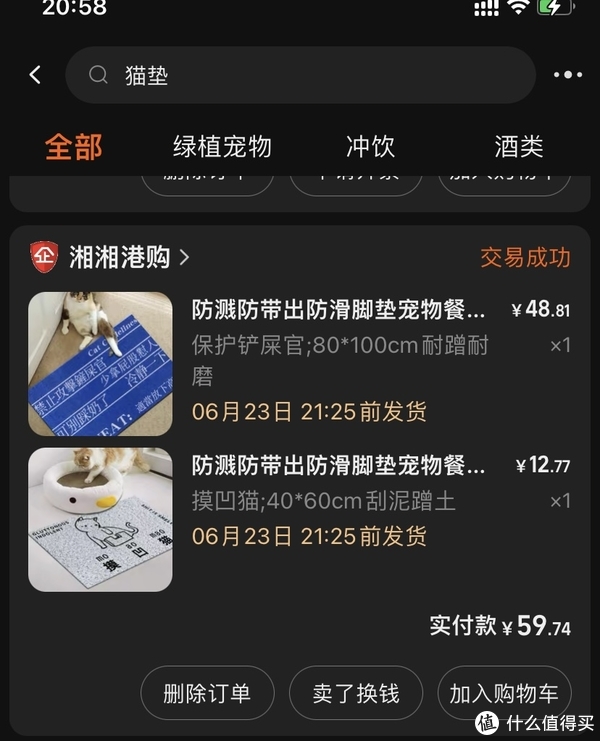Select the 酒类 tab

point(519,146)
